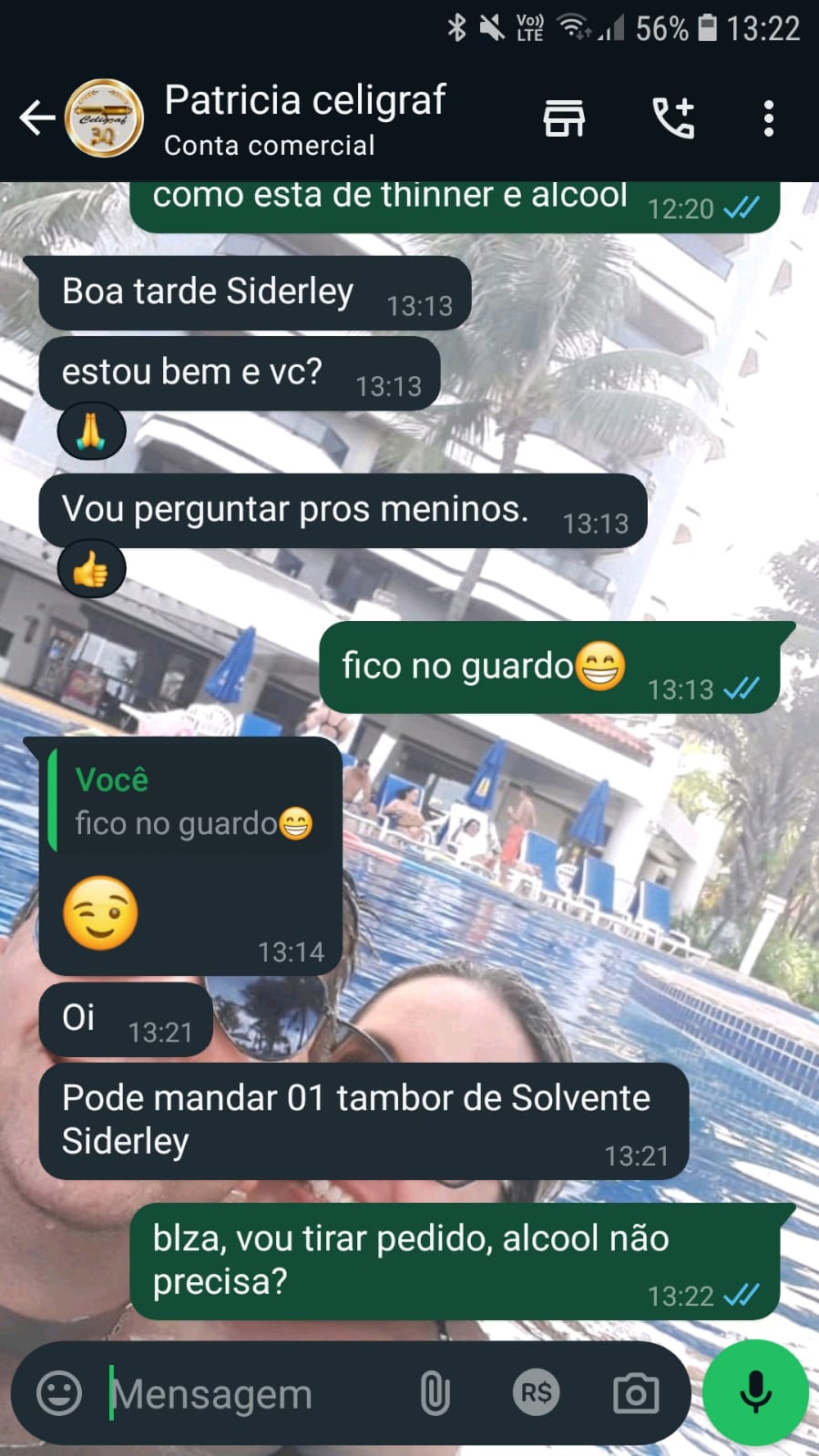This screenshot has width=819, height=1456.
Task: Open the emoji picker
Action: (59, 1393)
